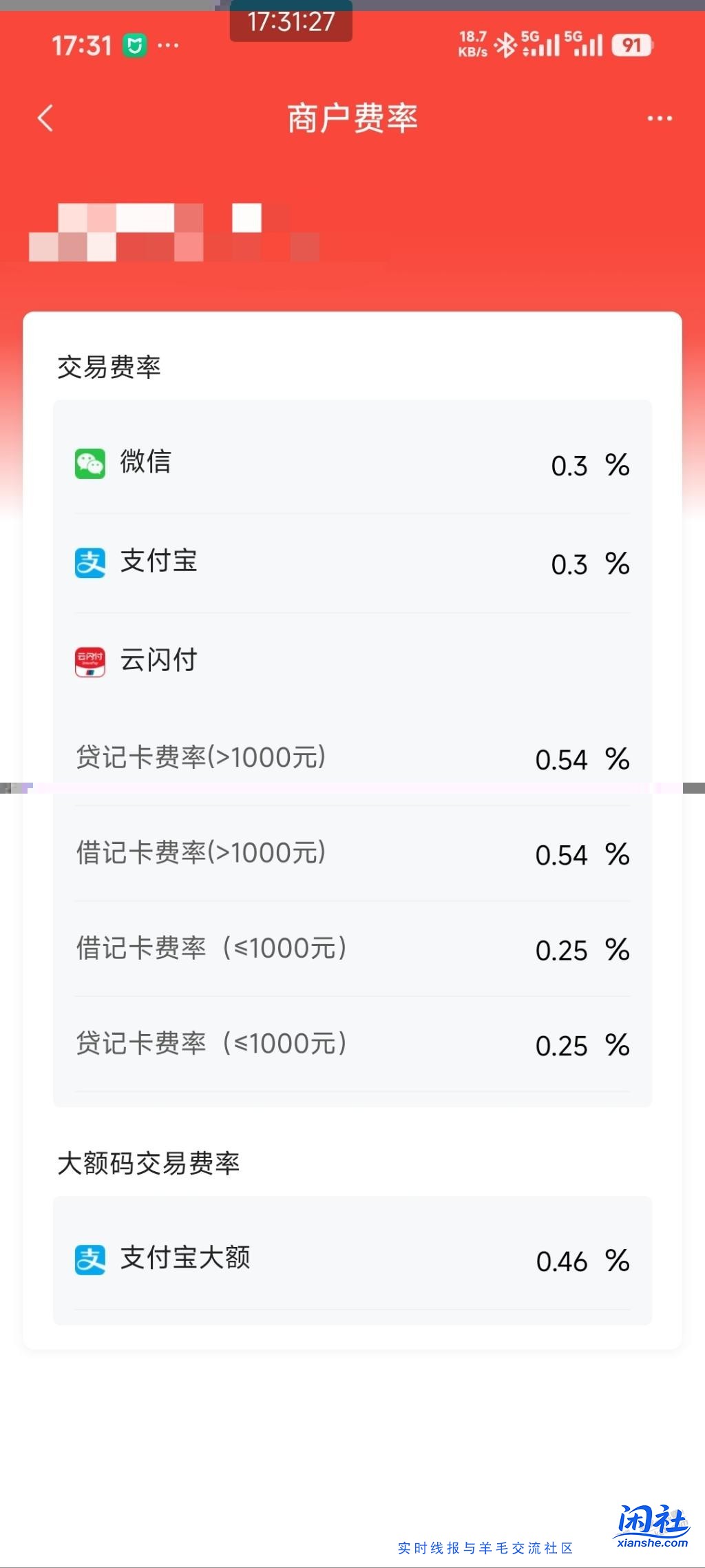
Task: Select the 支付宝 0.3% rate row
Action: (x=352, y=564)
